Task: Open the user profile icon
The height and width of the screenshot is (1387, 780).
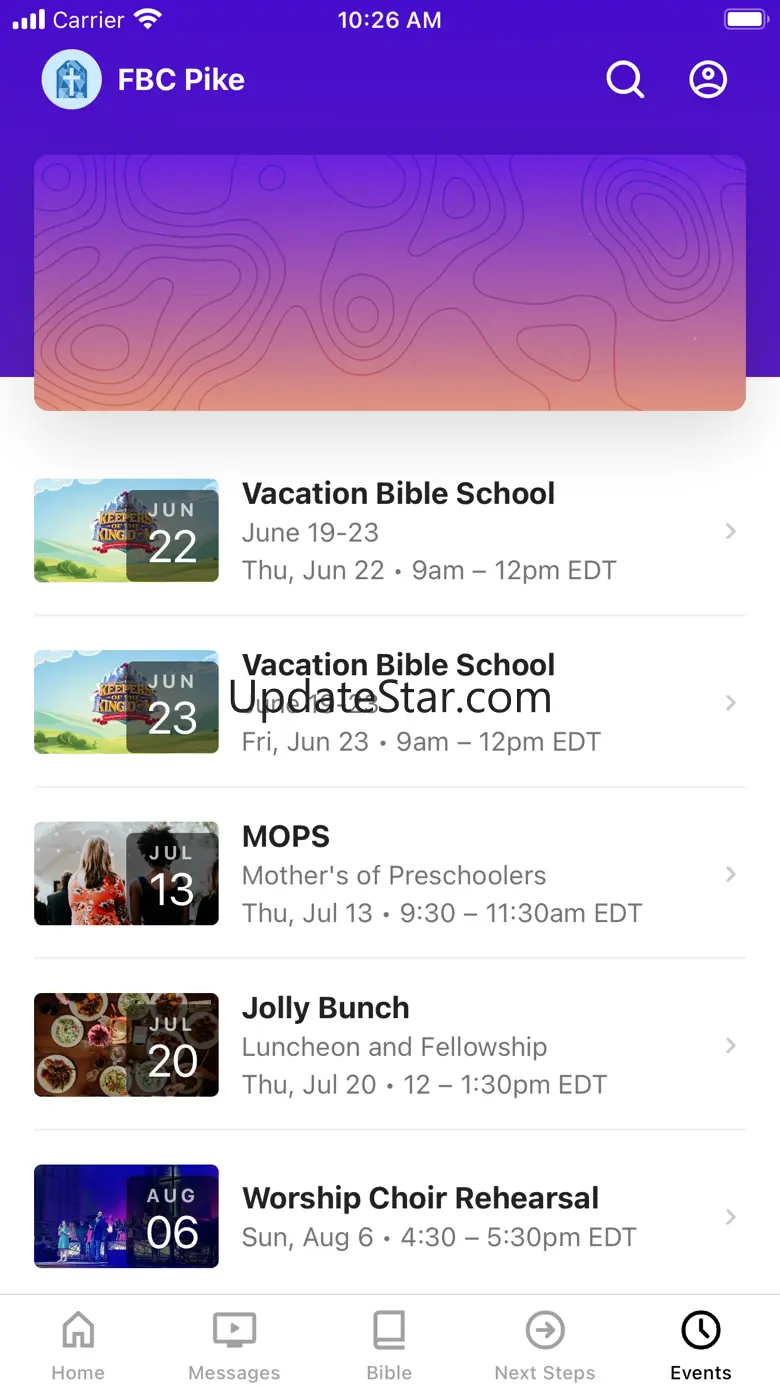Action: pyautogui.click(x=708, y=80)
